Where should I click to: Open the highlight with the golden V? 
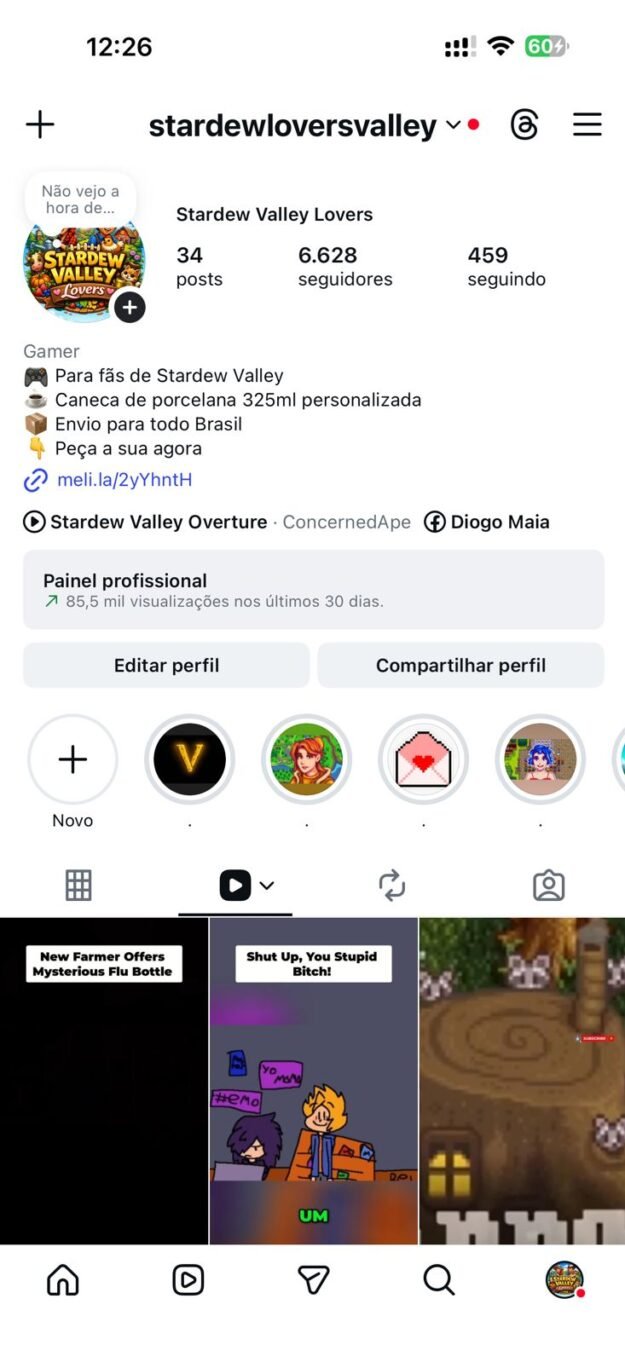pyautogui.click(x=189, y=761)
